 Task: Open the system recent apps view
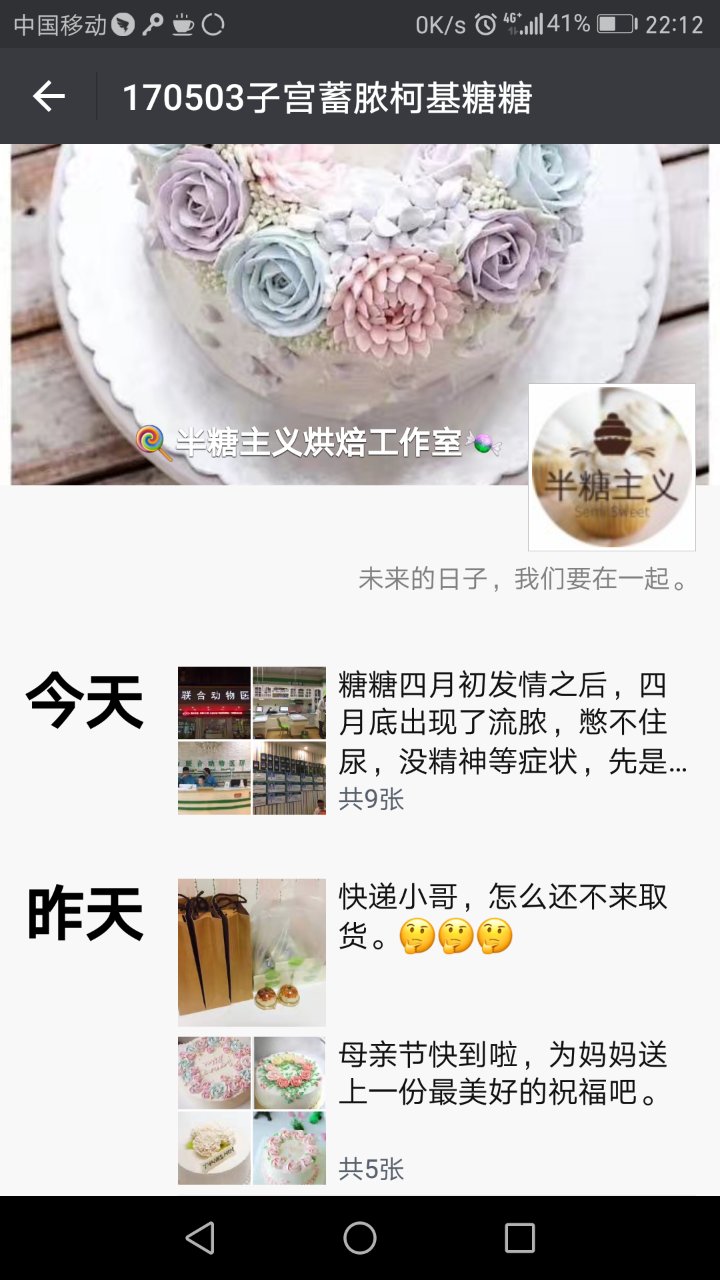[x=519, y=1238]
